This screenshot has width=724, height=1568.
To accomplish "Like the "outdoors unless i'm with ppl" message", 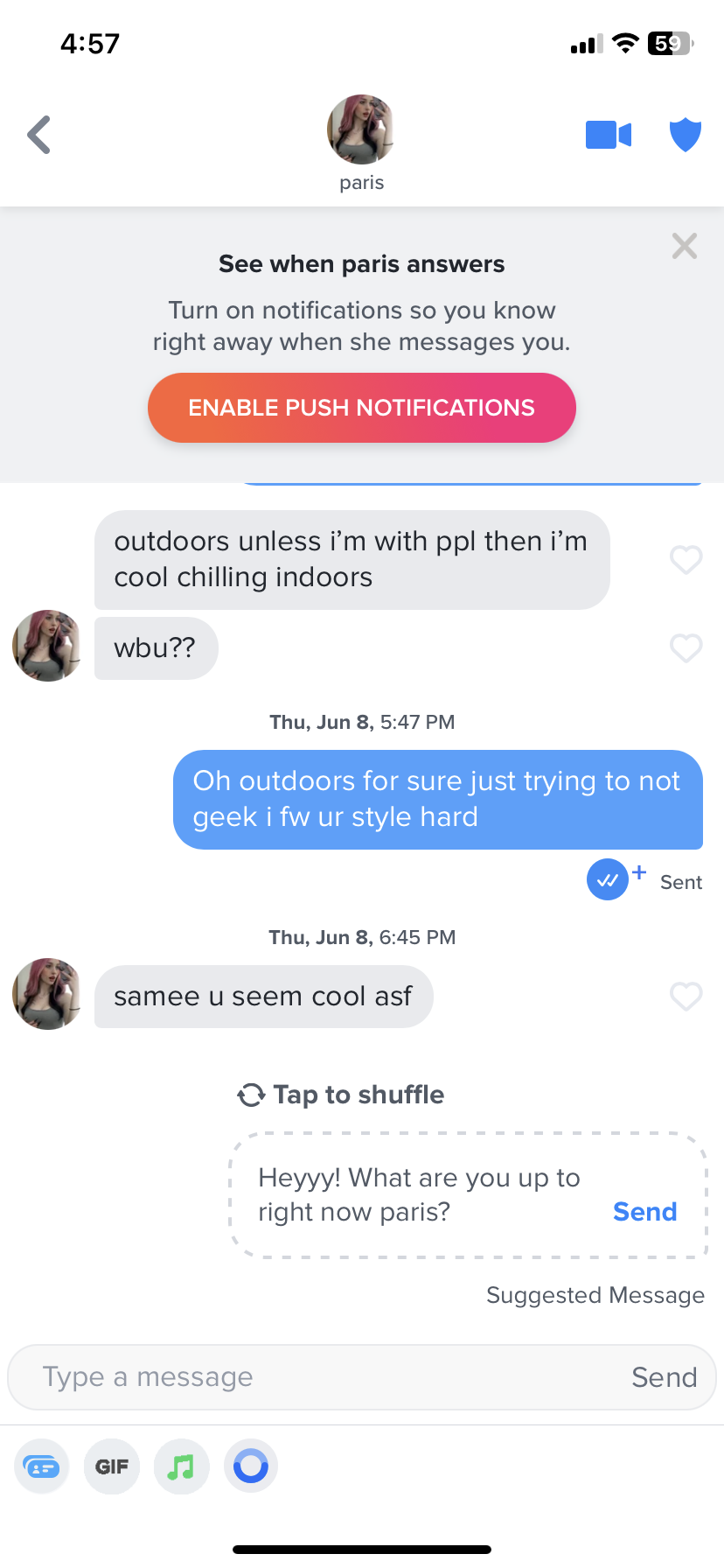I will pos(686,559).
